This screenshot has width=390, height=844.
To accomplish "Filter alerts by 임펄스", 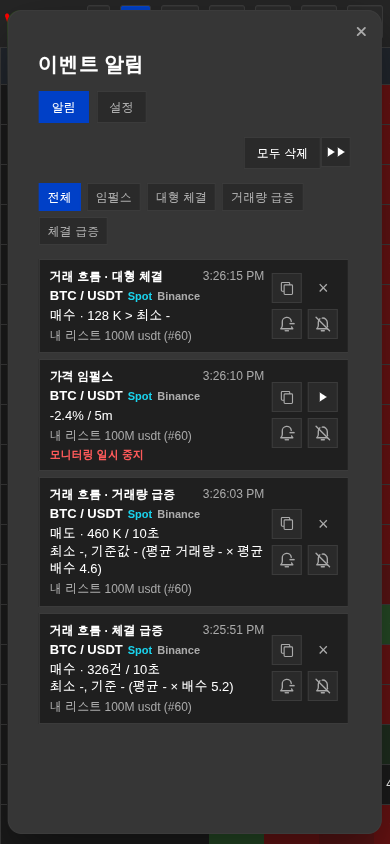I will pyautogui.click(x=114, y=197).
